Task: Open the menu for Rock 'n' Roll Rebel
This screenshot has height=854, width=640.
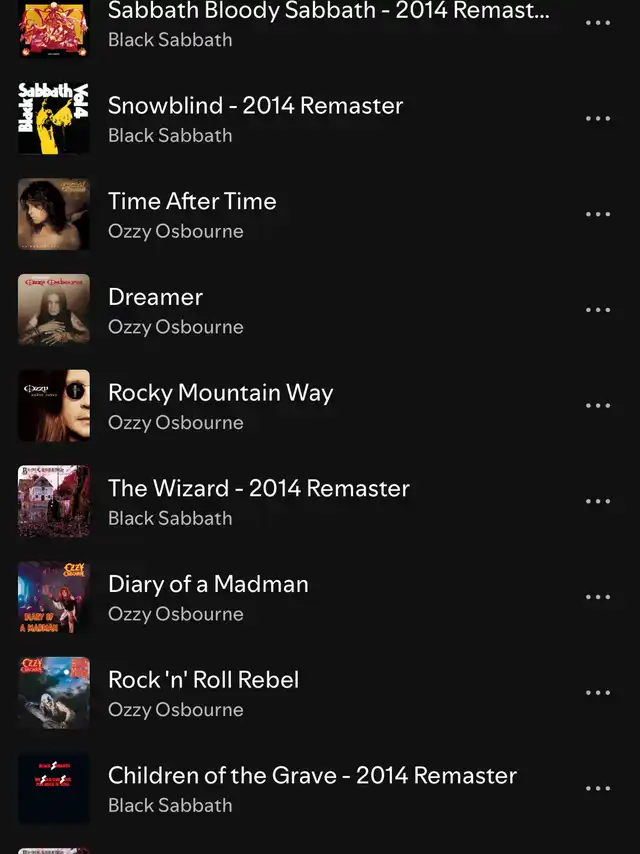Action: pos(597,693)
